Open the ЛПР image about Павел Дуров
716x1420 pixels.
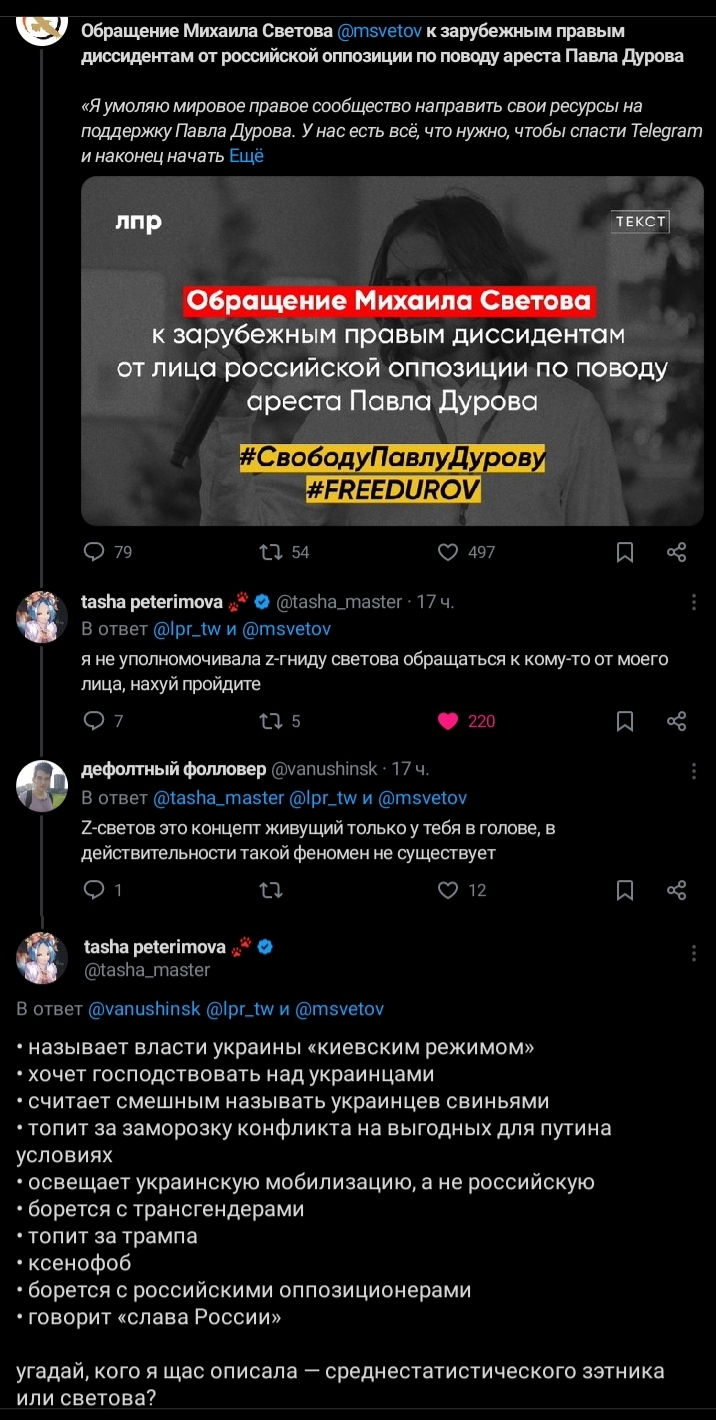click(392, 351)
